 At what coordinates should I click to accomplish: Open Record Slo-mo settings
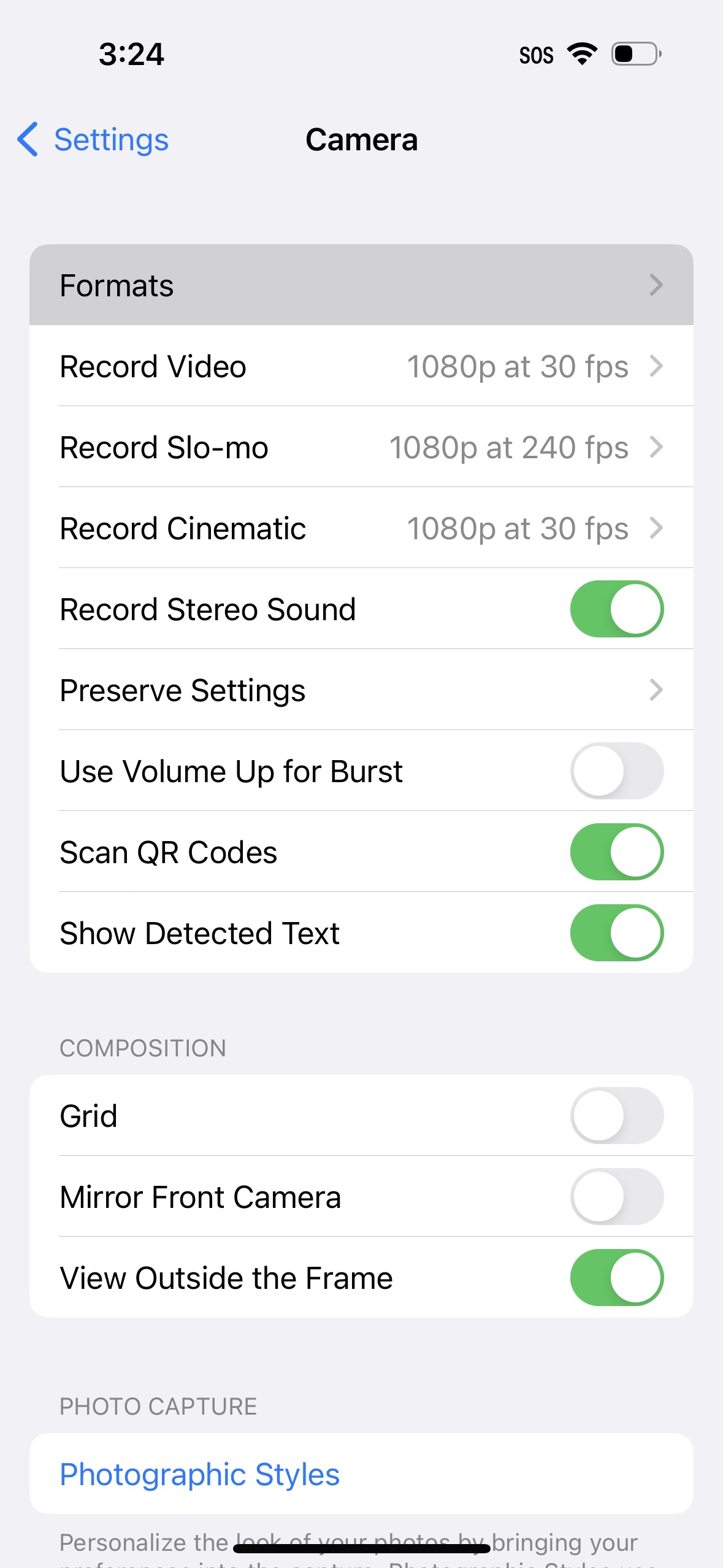[x=361, y=447]
